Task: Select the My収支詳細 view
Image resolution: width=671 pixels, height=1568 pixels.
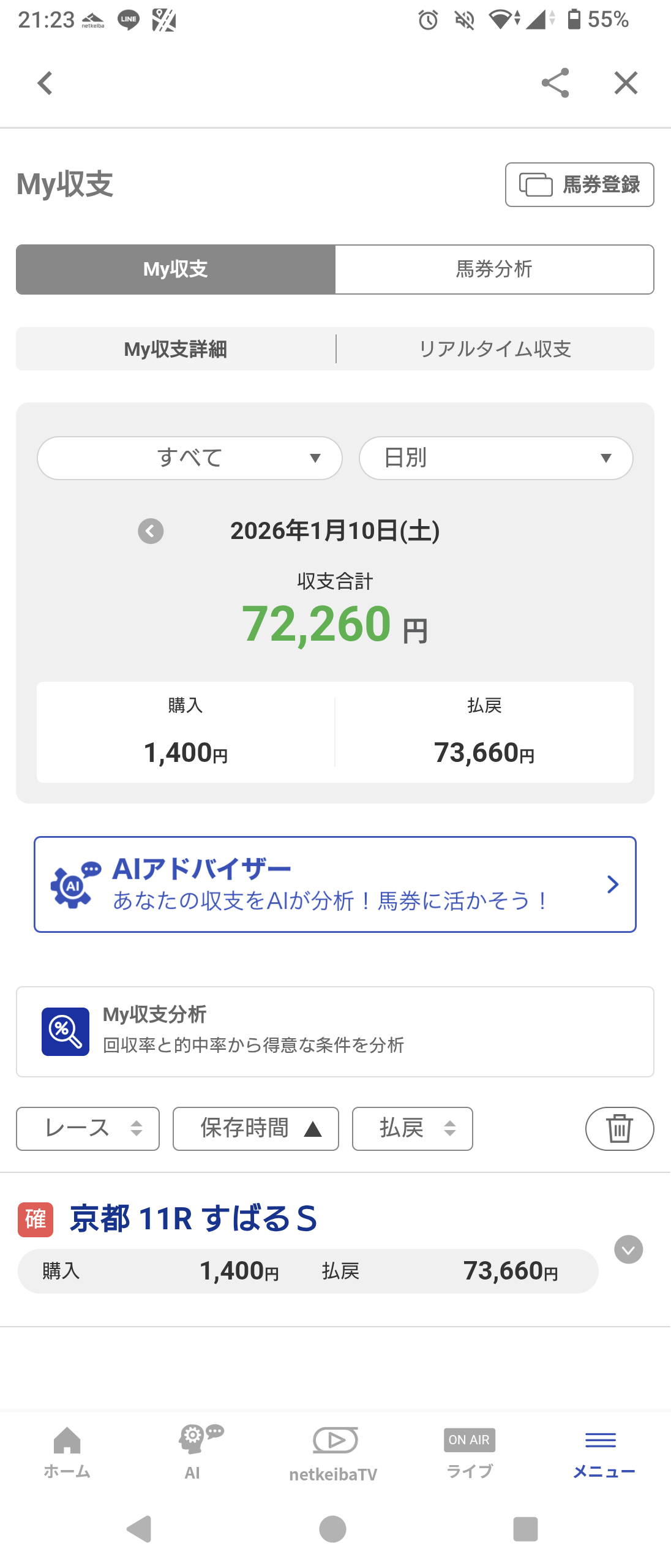Action: (x=176, y=349)
